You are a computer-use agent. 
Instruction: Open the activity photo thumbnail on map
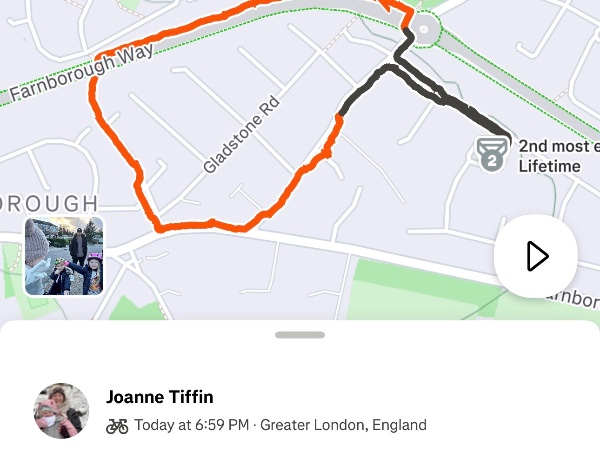pos(64,256)
